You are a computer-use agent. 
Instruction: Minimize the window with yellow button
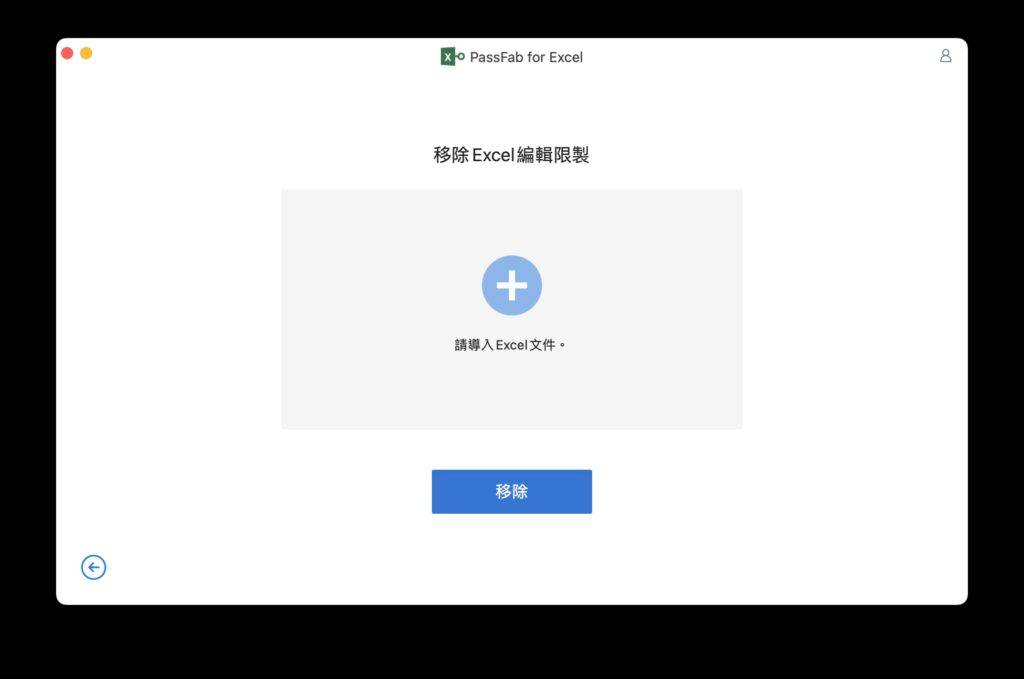(86, 53)
